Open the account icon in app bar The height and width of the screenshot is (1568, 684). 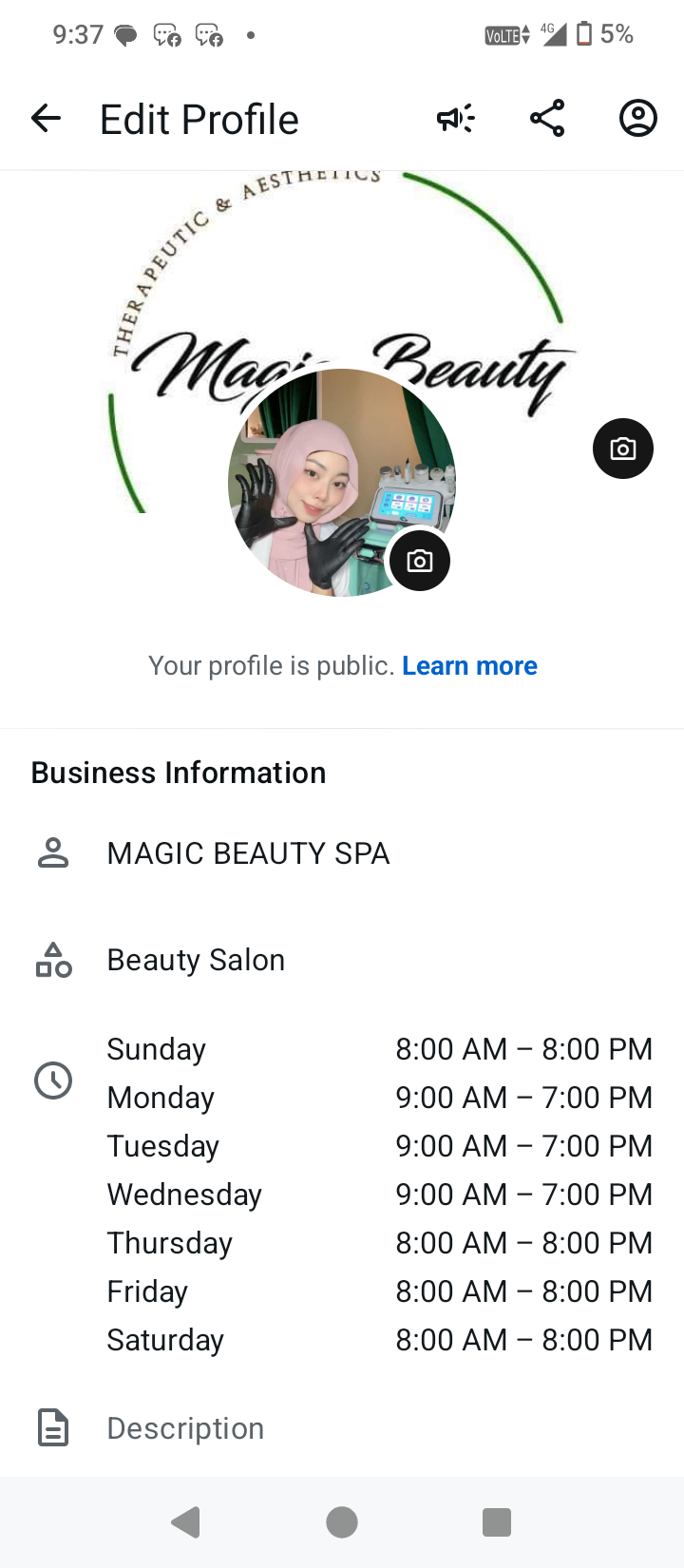pyautogui.click(x=637, y=119)
